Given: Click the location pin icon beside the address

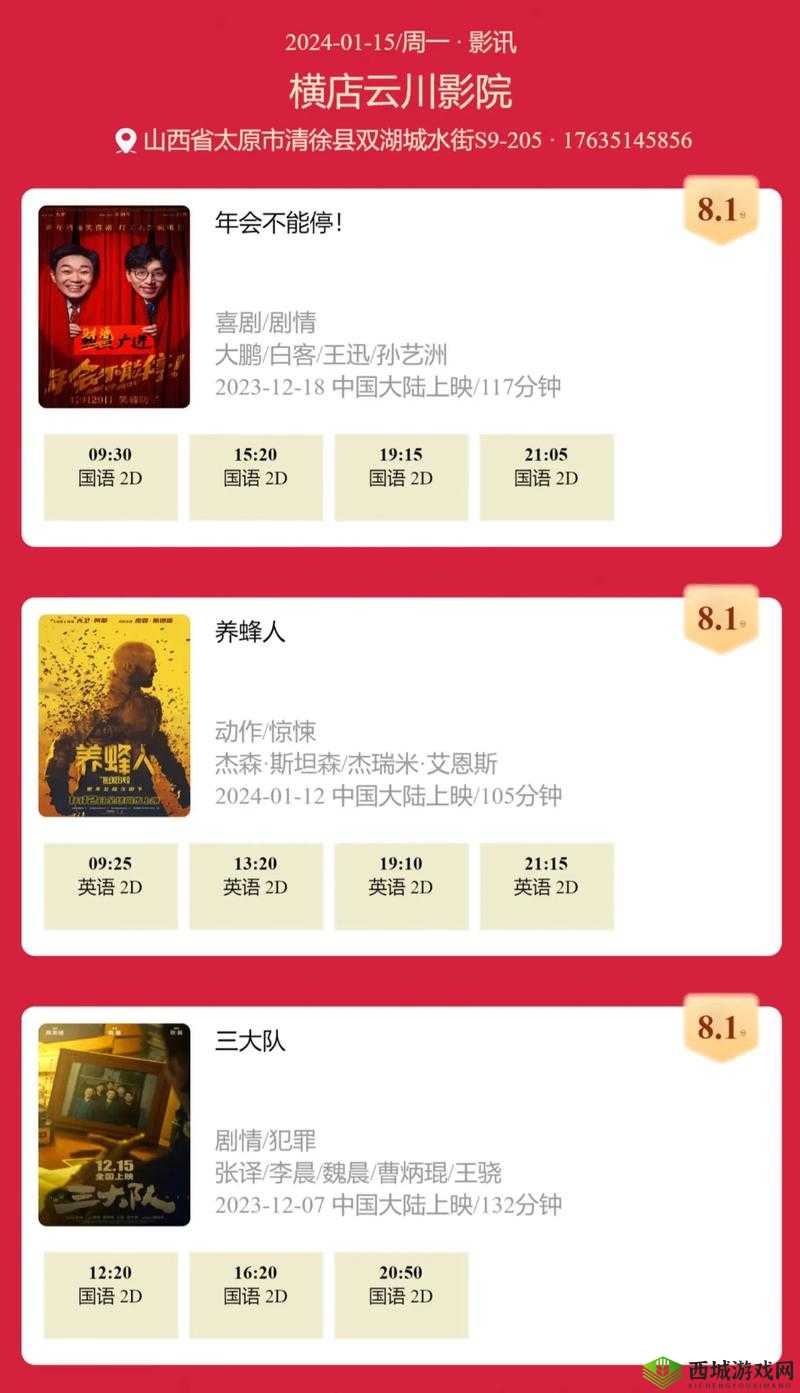Looking at the screenshot, I should click(x=124, y=140).
